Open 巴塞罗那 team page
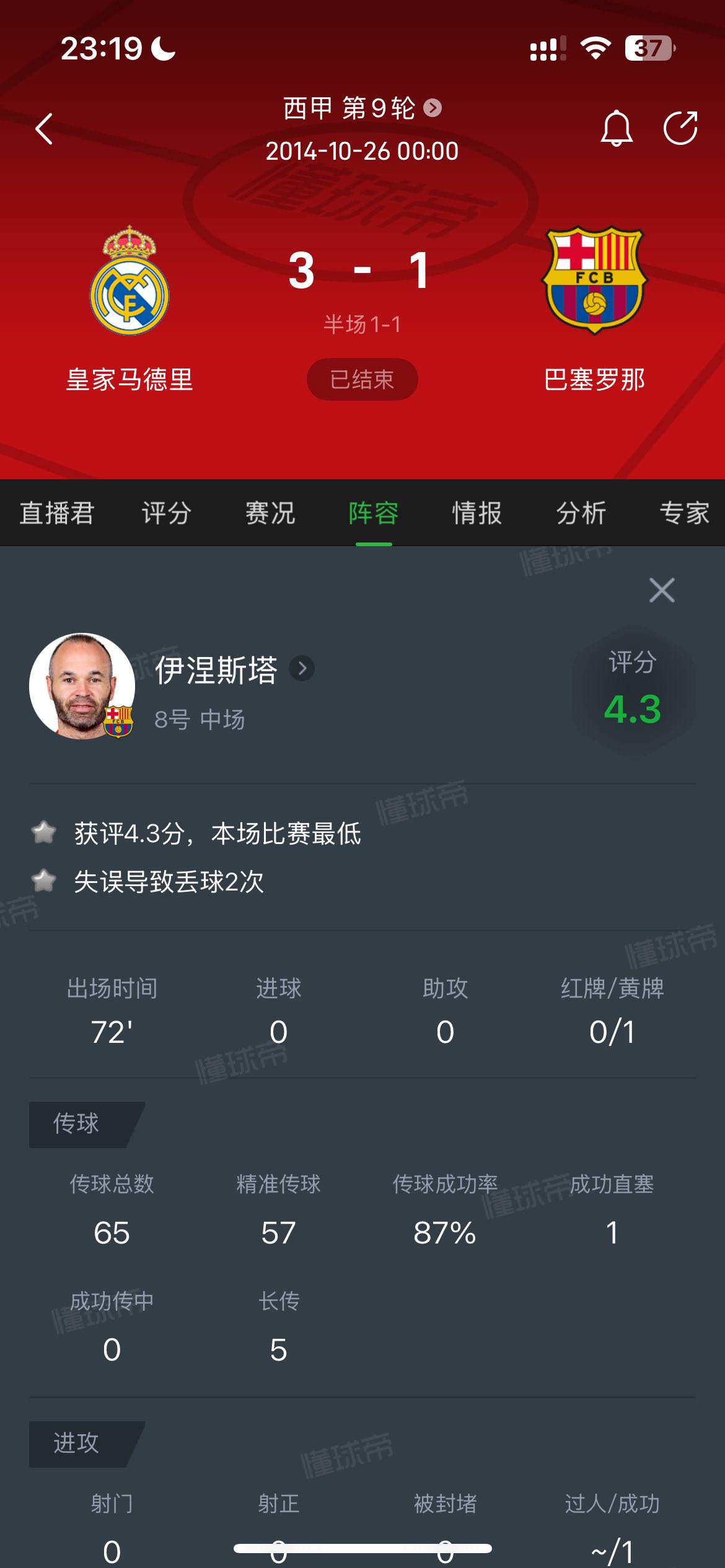725x1568 pixels. (594, 282)
